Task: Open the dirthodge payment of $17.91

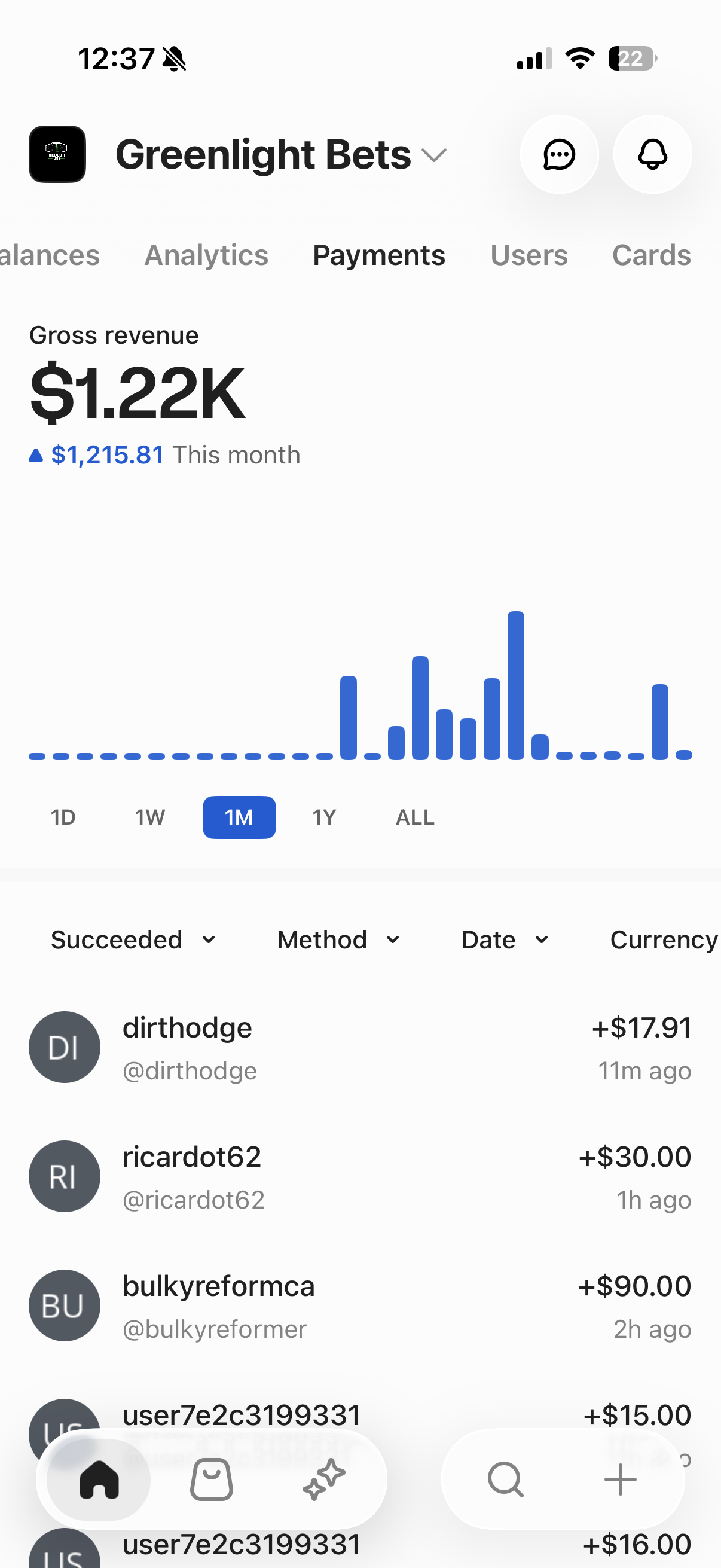Action: point(360,1047)
